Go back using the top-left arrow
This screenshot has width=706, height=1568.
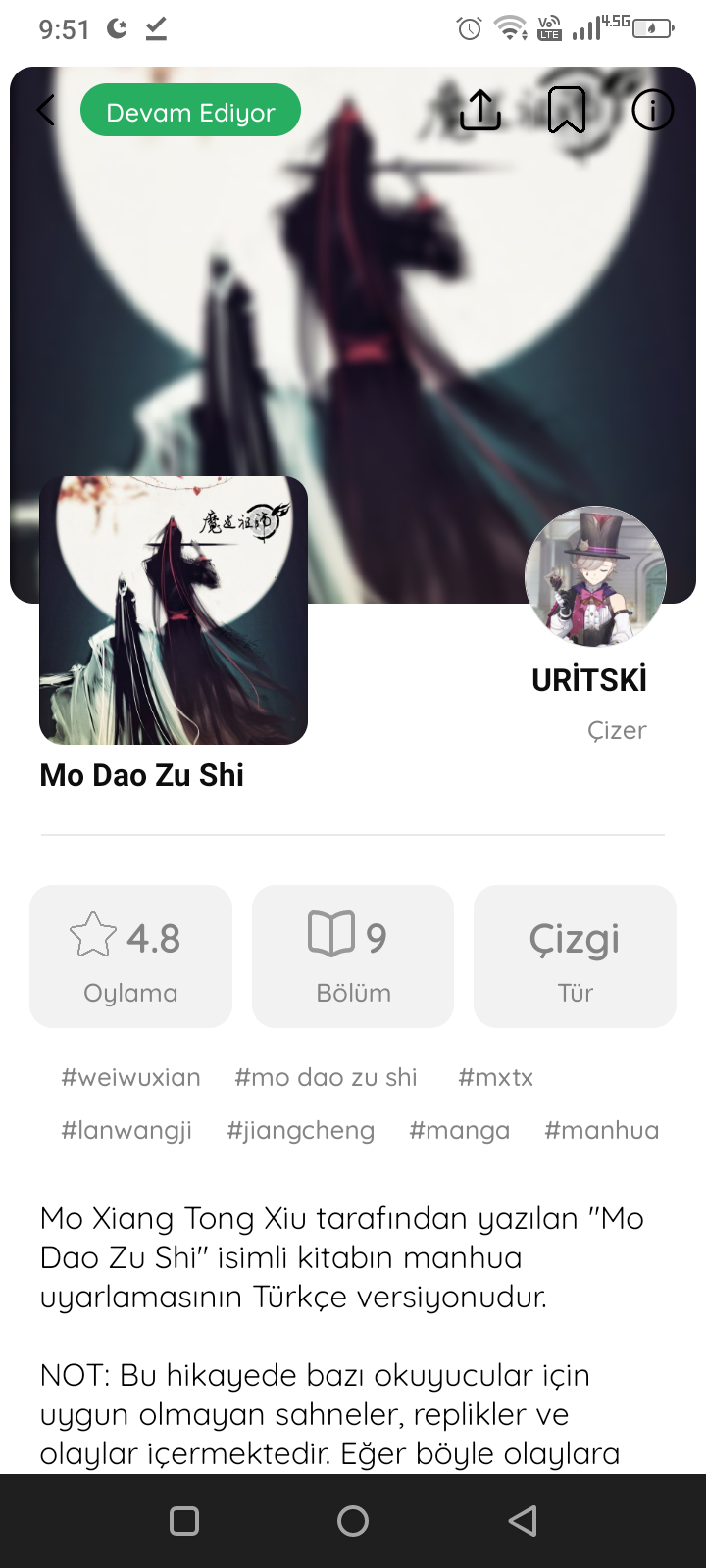coord(45,110)
